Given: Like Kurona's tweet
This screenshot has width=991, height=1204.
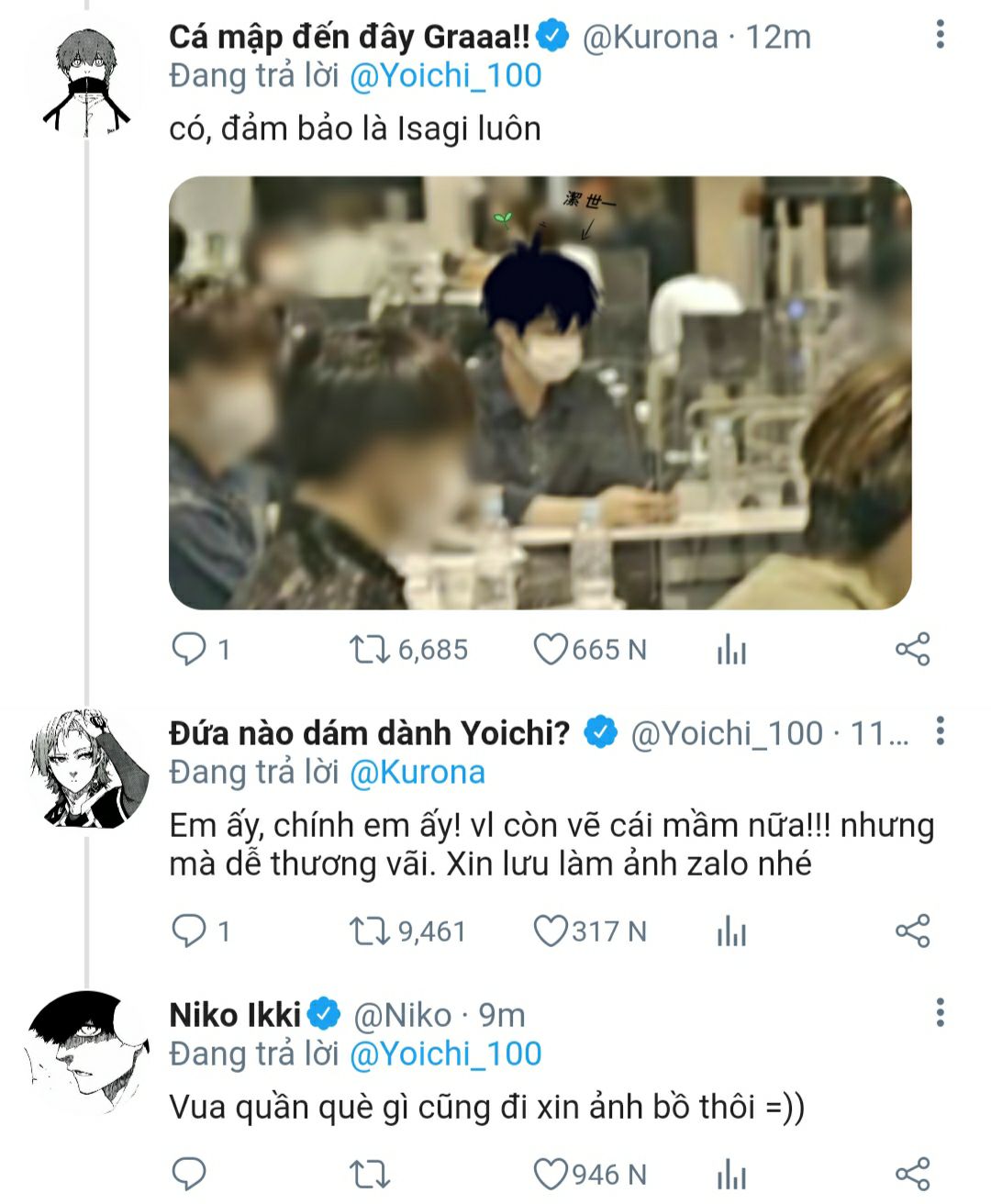Looking at the screenshot, I should click(551, 650).
